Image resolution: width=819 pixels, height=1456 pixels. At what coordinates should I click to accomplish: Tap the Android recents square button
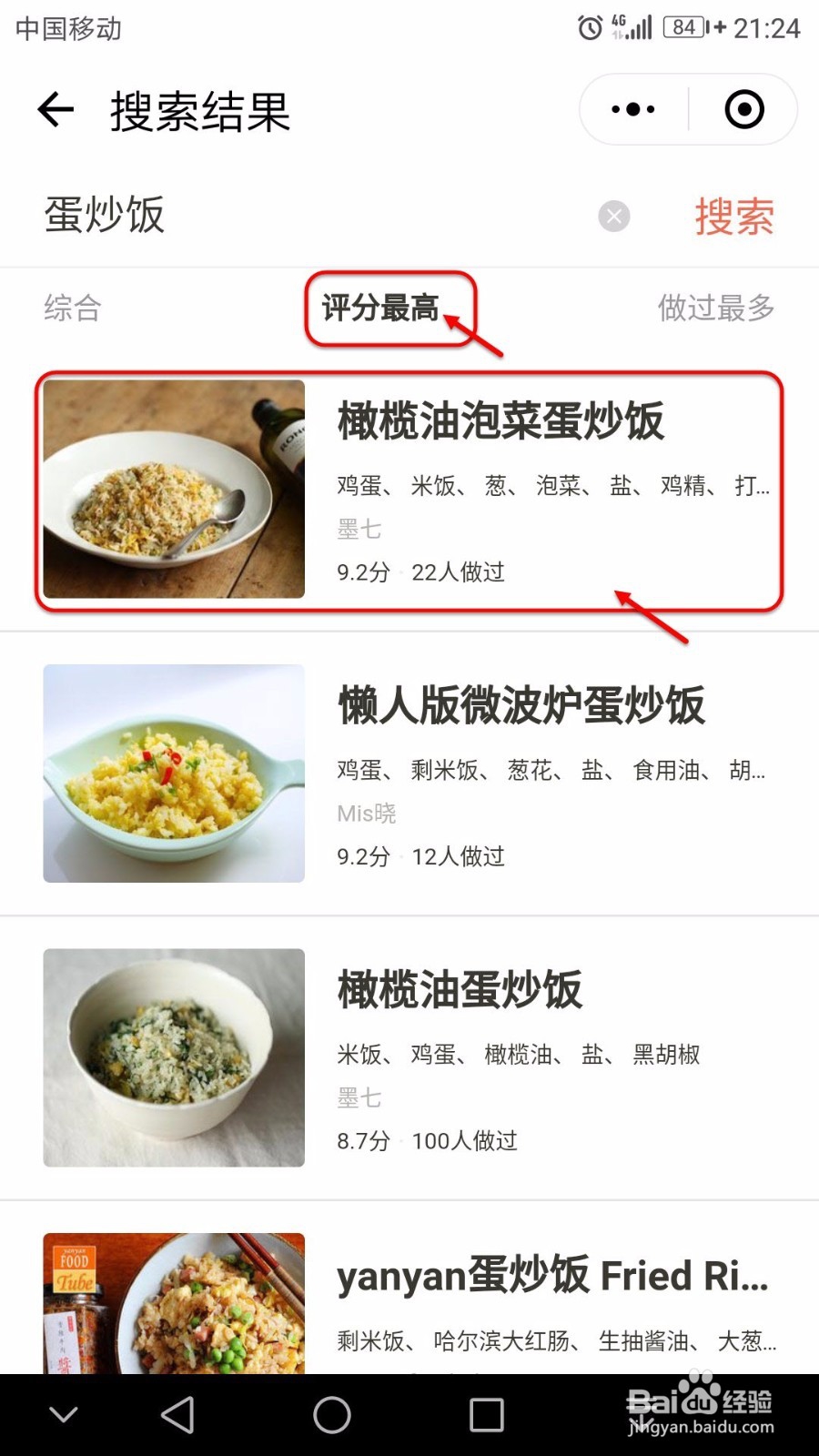pos(486,1415)
